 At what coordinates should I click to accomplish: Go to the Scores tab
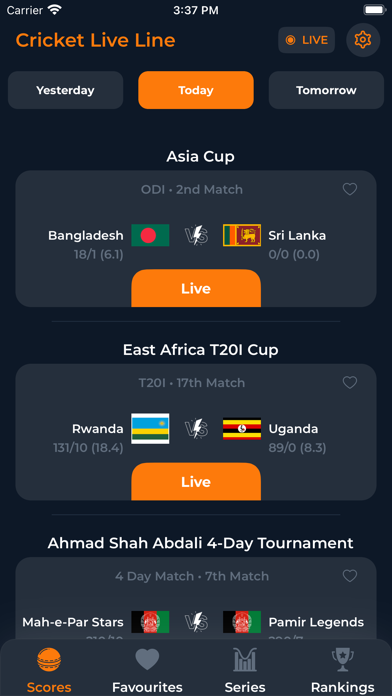(49, 670)
